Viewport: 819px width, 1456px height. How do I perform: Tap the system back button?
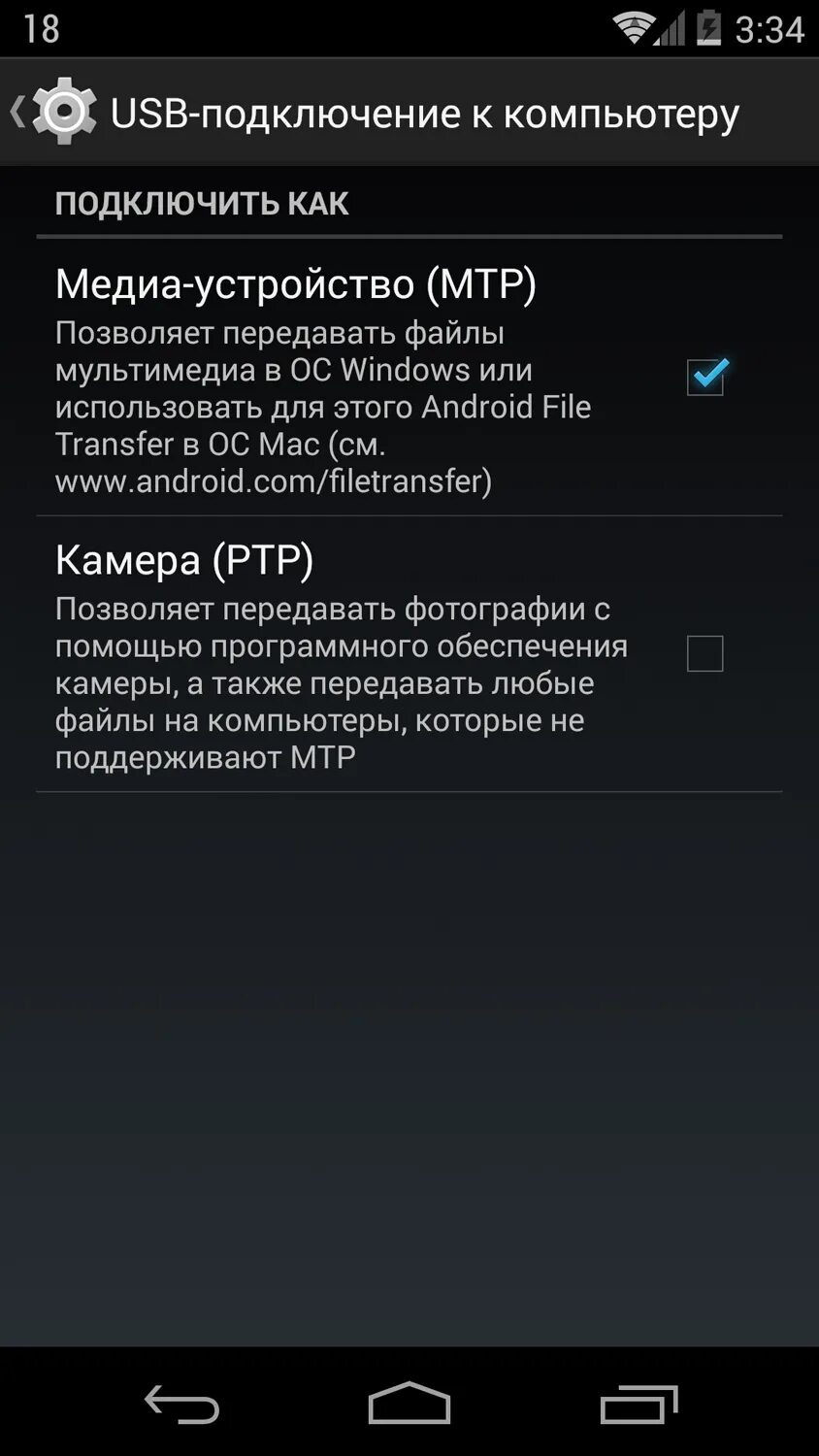[181, 1404]
